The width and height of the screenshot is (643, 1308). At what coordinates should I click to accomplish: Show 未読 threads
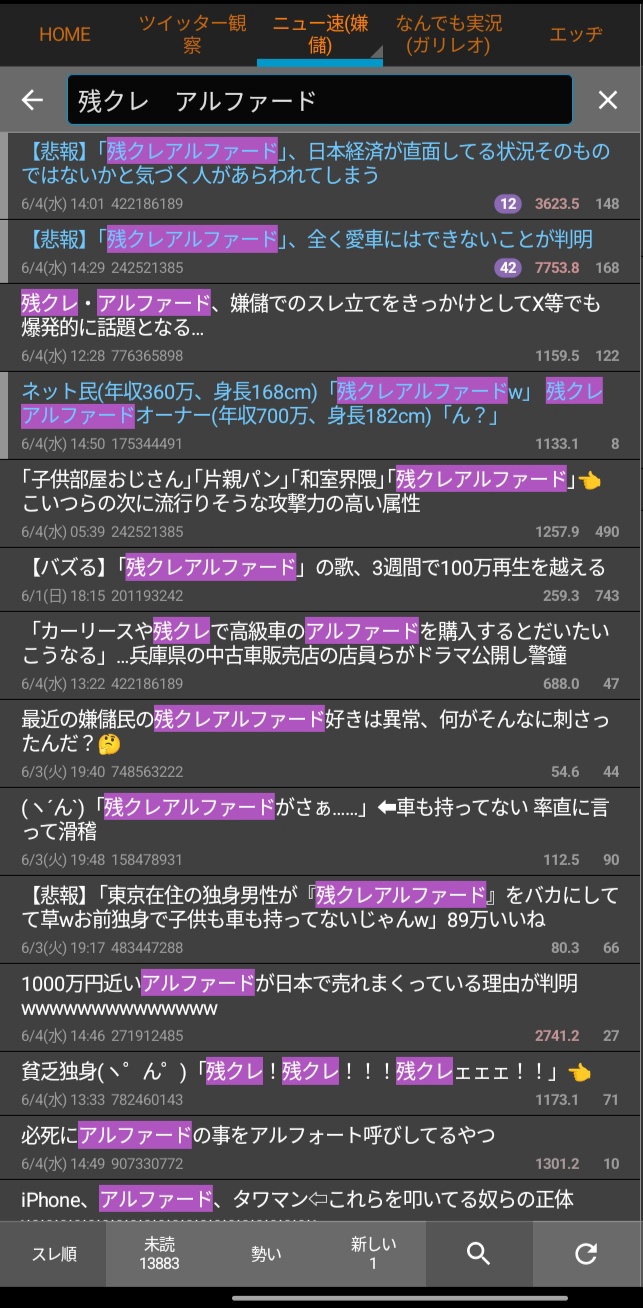point(160,1254)
